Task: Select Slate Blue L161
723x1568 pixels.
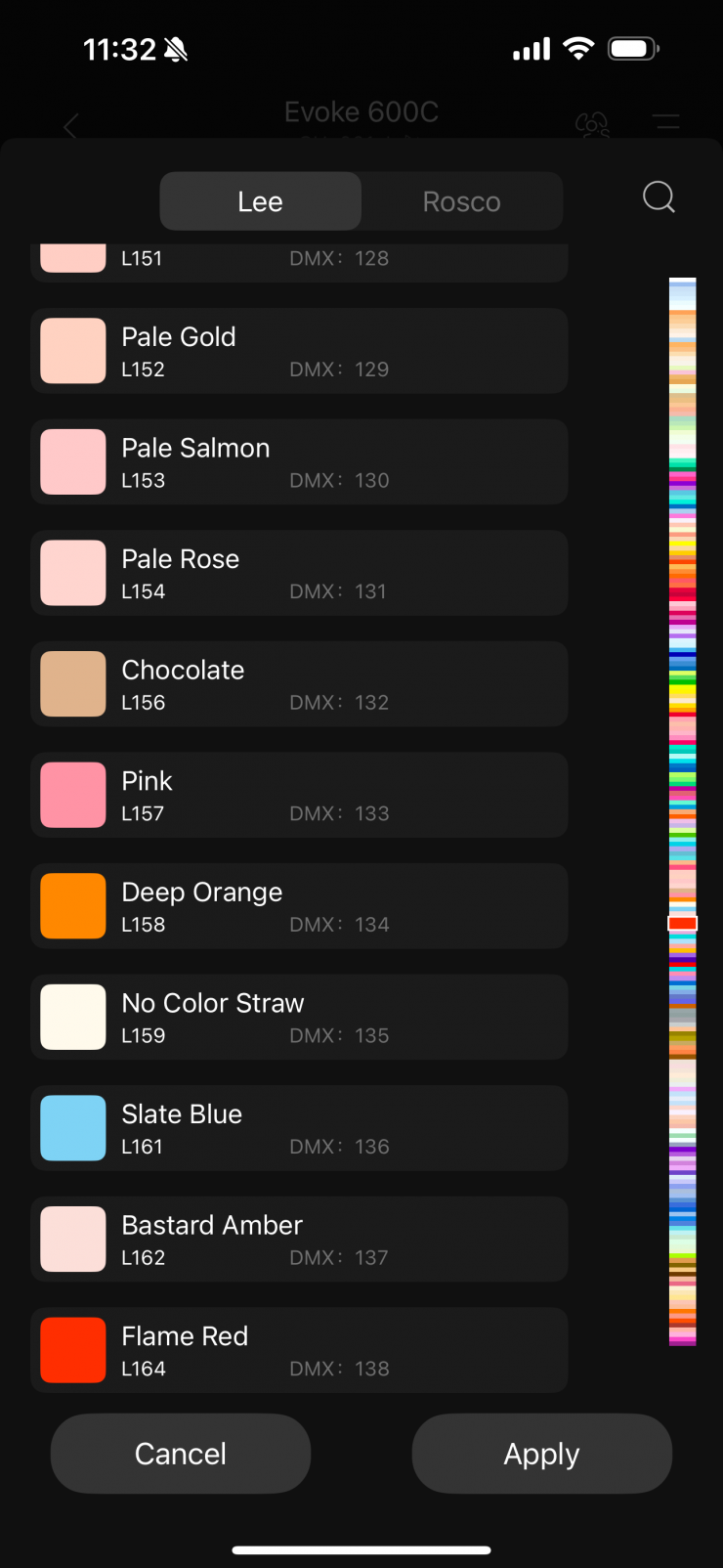Action: point(299,1128)
